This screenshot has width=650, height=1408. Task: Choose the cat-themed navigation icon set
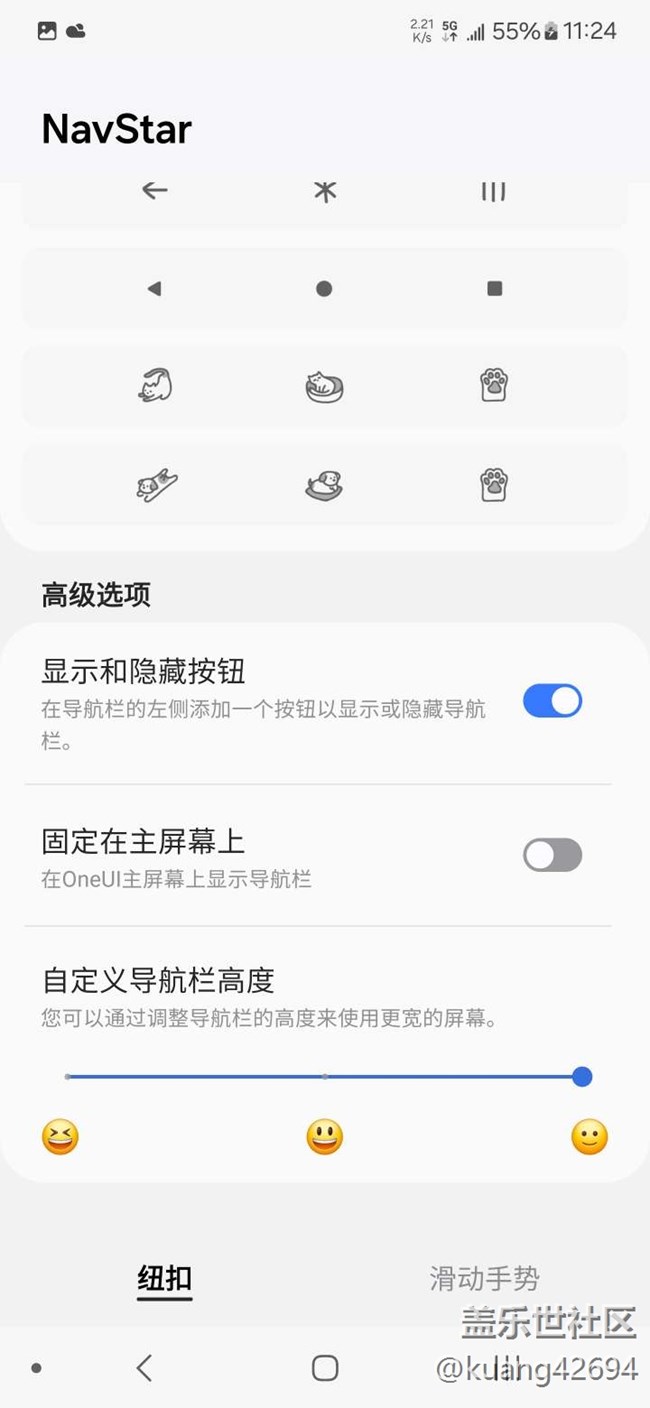tap(324, 386)
